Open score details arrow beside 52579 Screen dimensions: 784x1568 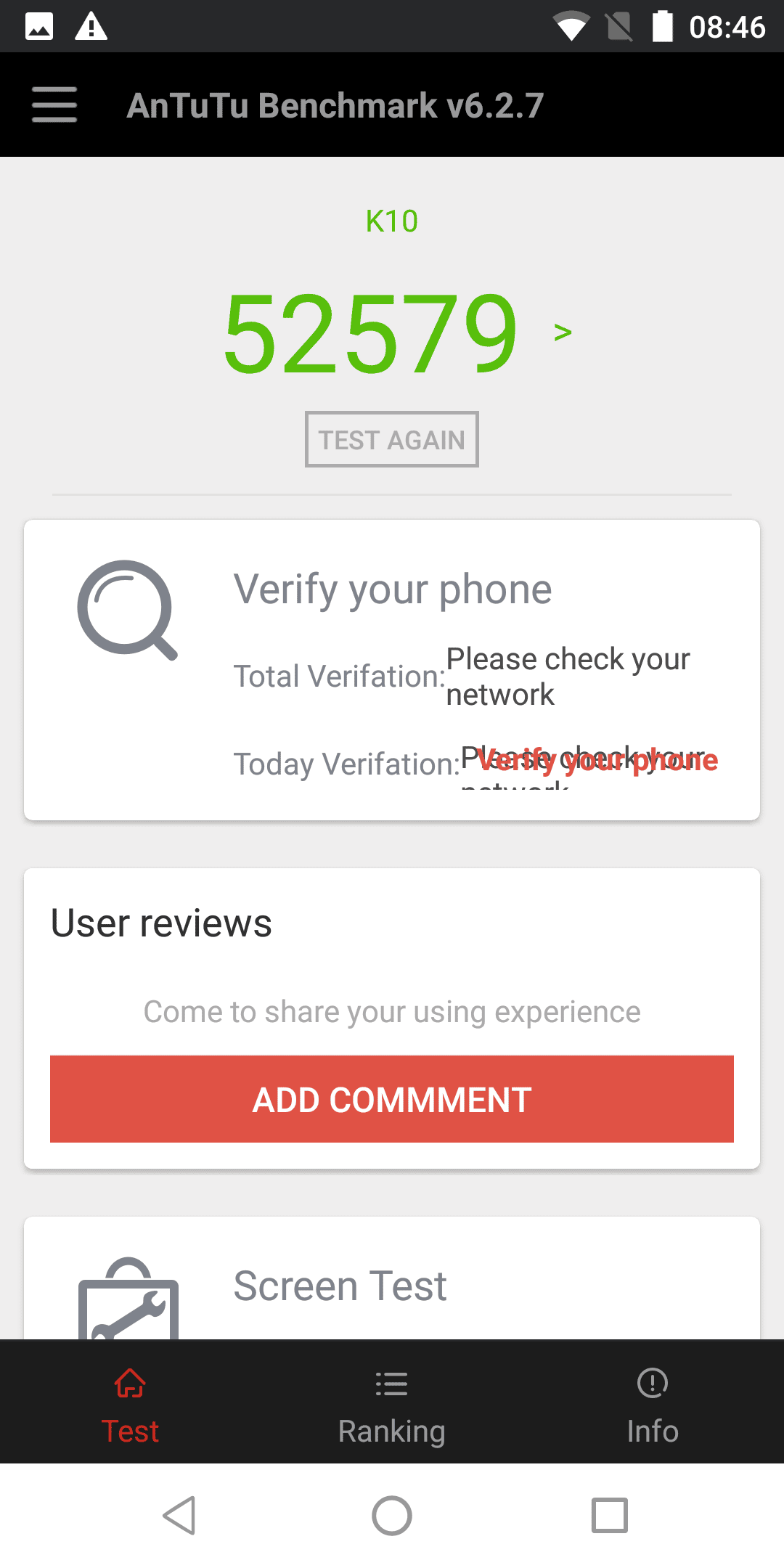click(x=563, y=332)
